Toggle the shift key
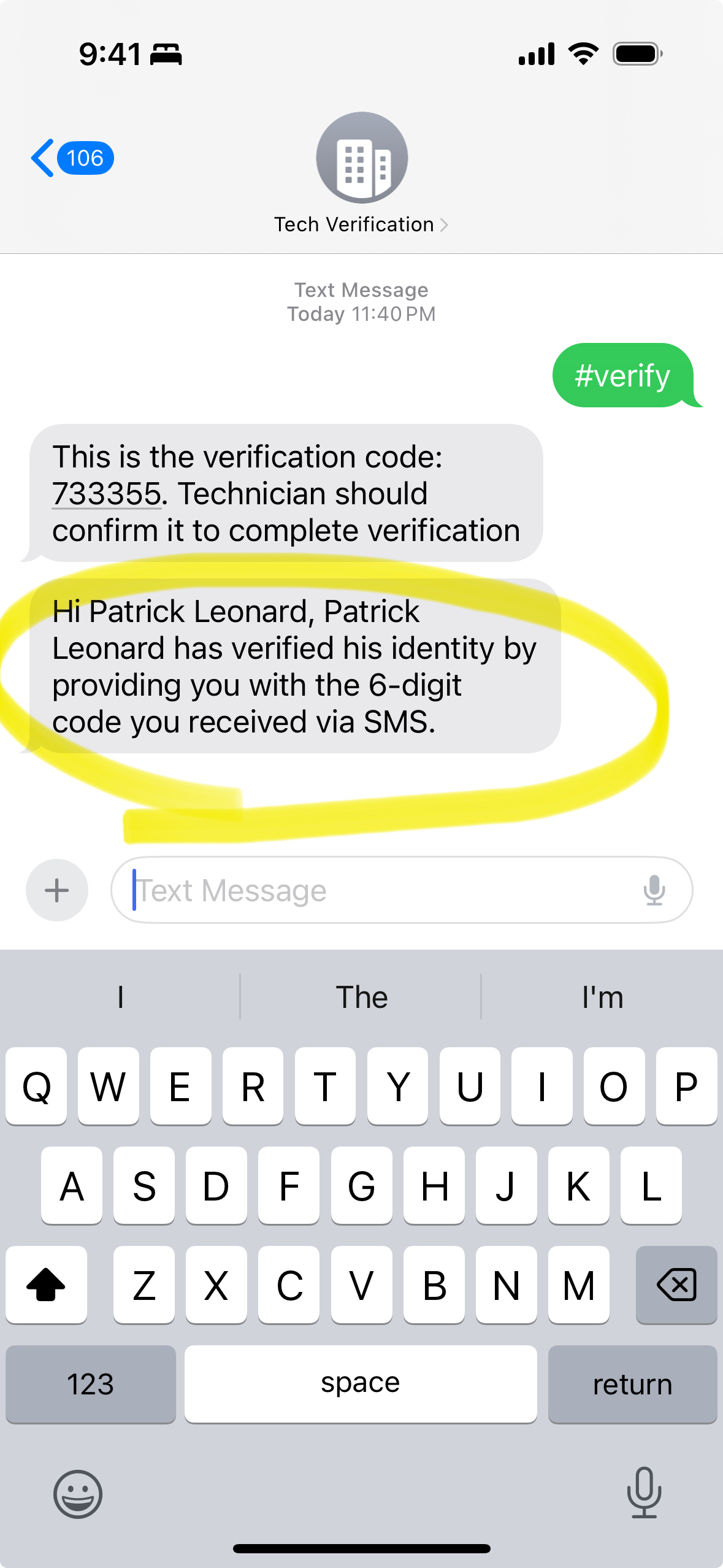Screen dimensions: 723x1568 [47, 1285]
